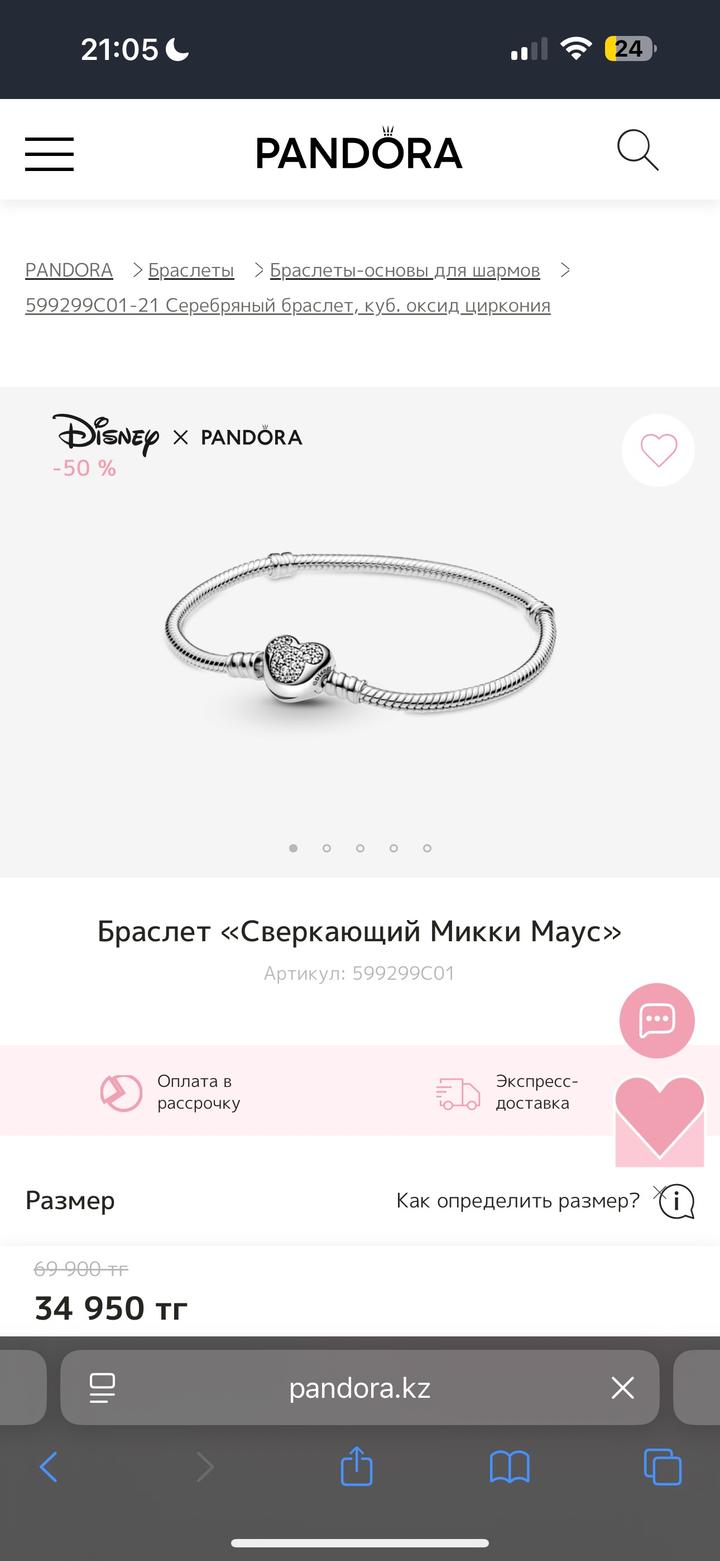Open Браслеты-основы для шармов breadcrumb
The width and height of the screenshot is (720, 1561).
coord(404,270)
